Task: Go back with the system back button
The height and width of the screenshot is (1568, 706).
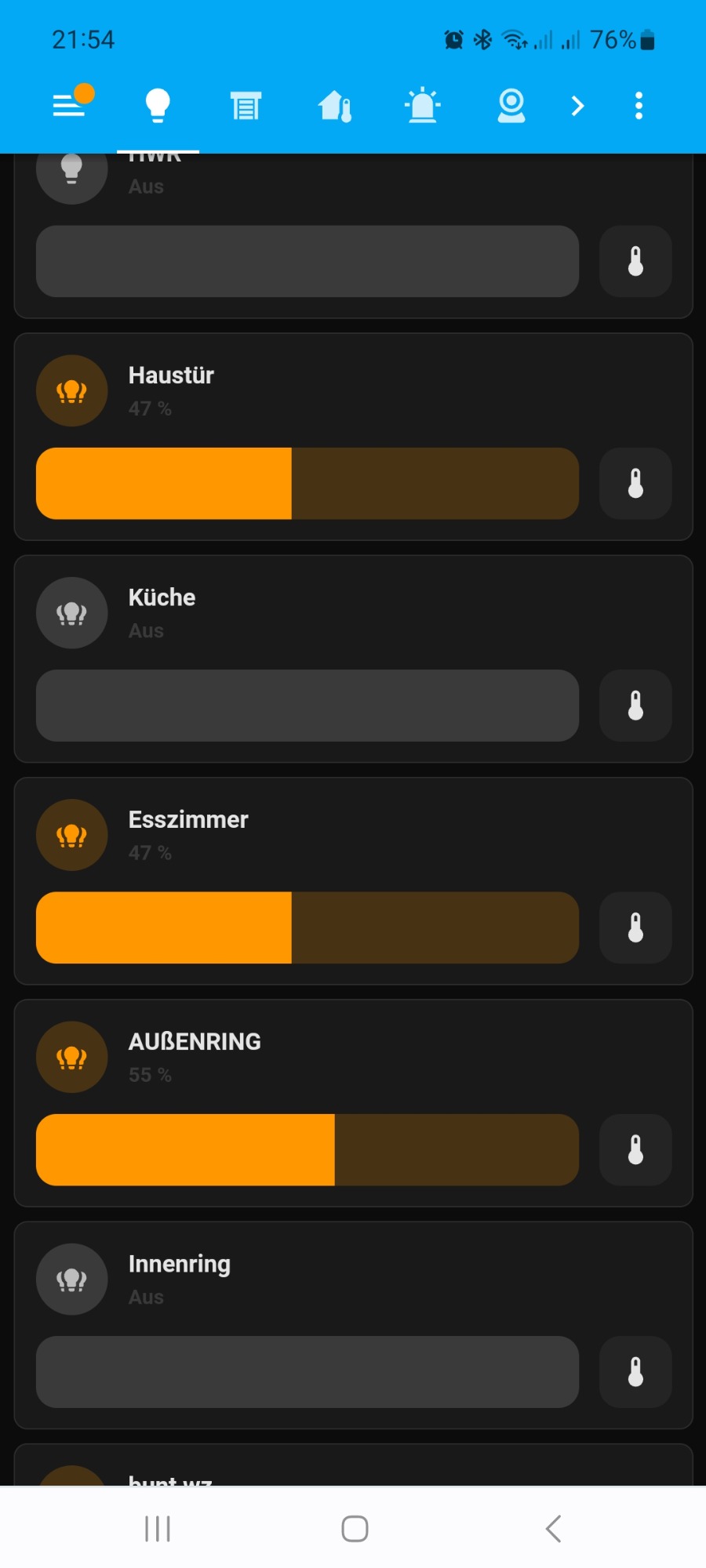Action: (553, 1529)
